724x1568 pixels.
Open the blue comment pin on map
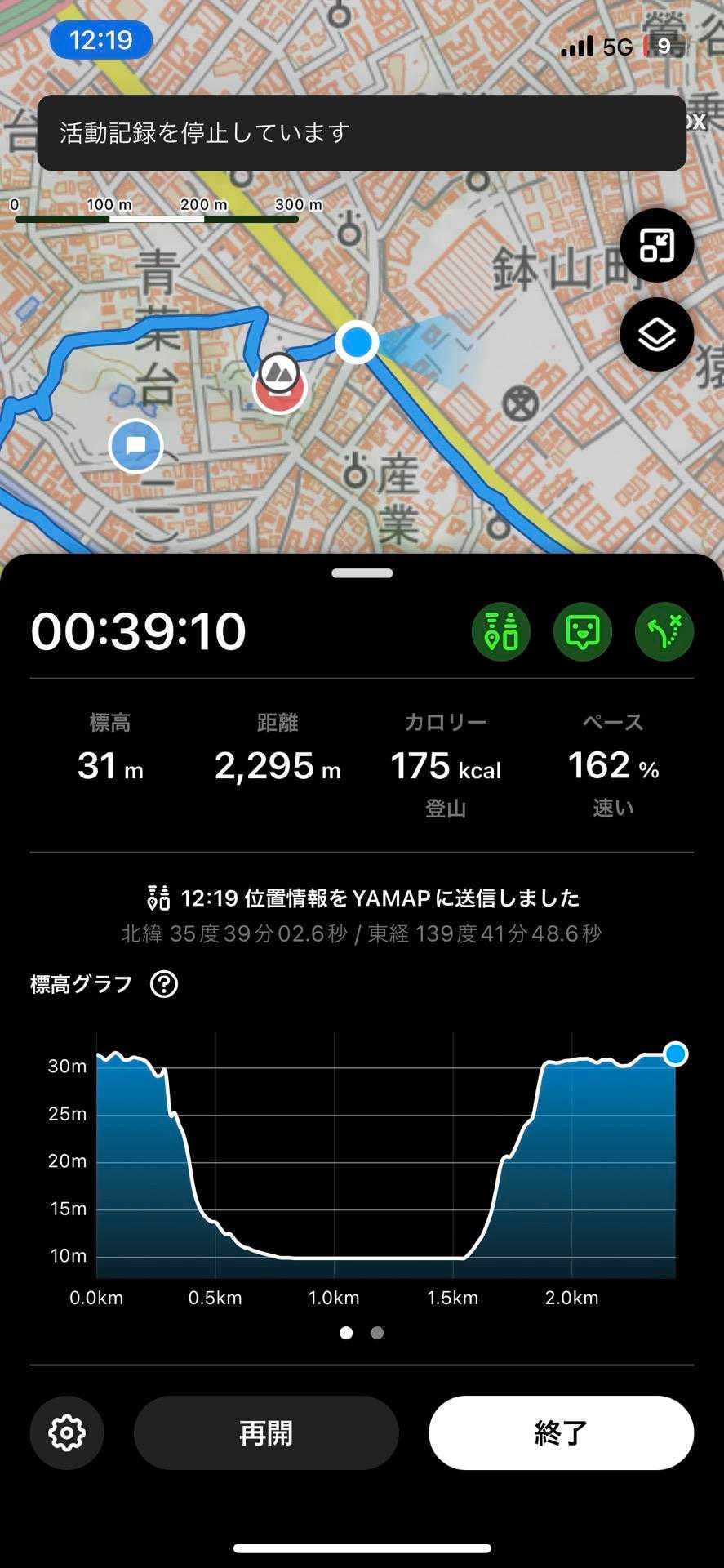[136, 446]
